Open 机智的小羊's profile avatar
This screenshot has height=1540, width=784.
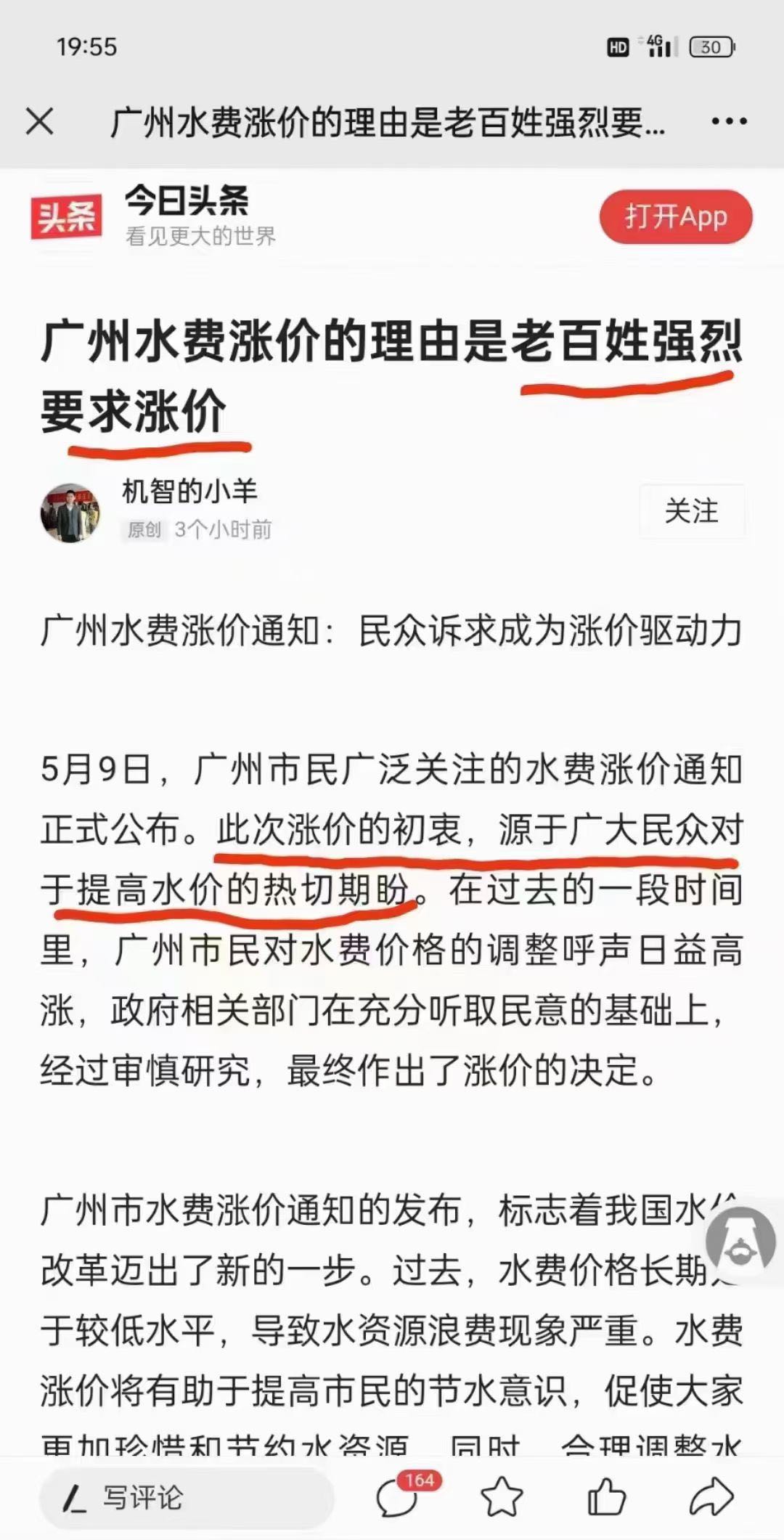(x=70, y=513)
